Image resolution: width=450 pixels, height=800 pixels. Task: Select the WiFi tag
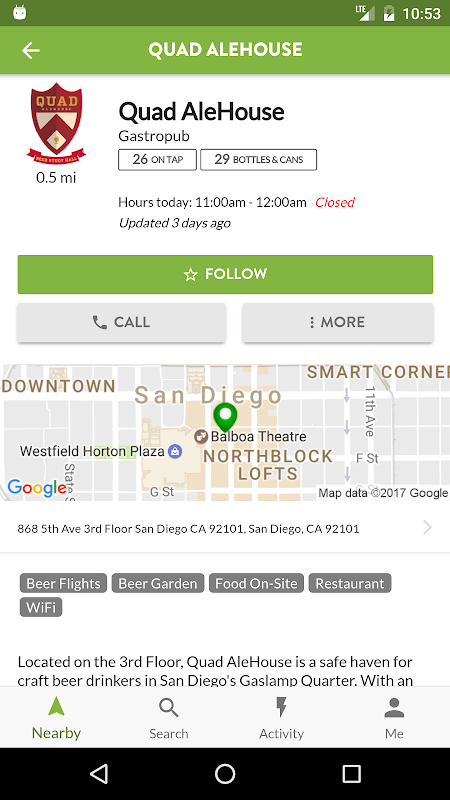click(41, 607)
